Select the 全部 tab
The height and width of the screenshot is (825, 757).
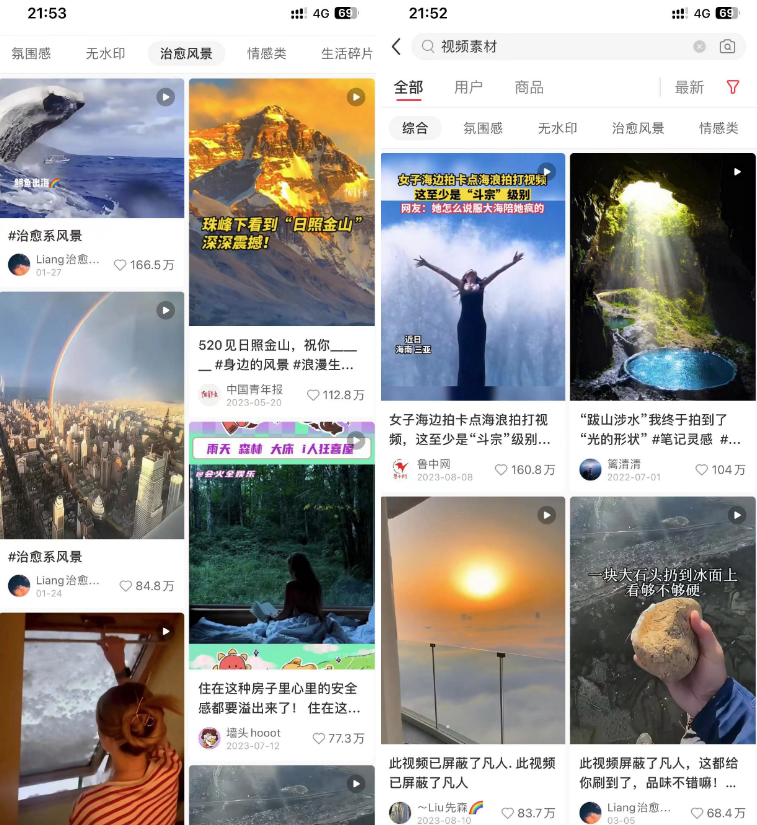click(x=408, y=88)
